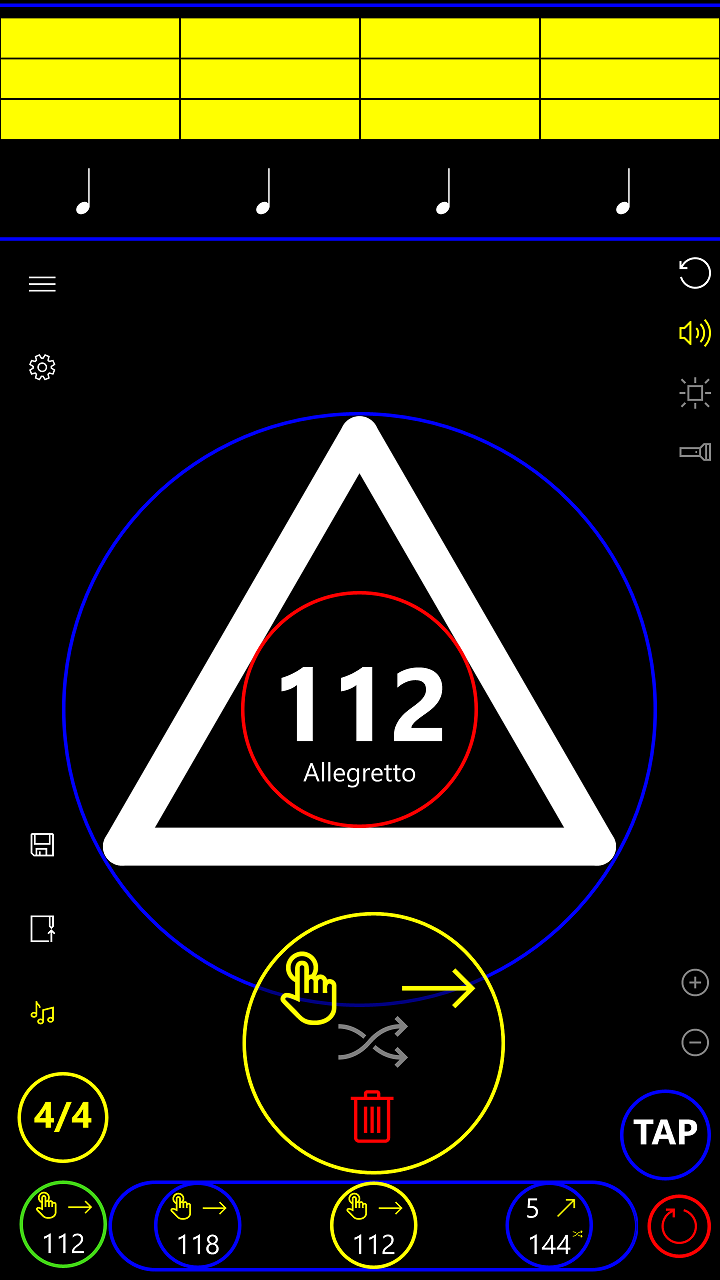This screenshot has width=720, height=1280.
Task: Tap the green-circled 112 preset
Action: (x=63, y=1225)
